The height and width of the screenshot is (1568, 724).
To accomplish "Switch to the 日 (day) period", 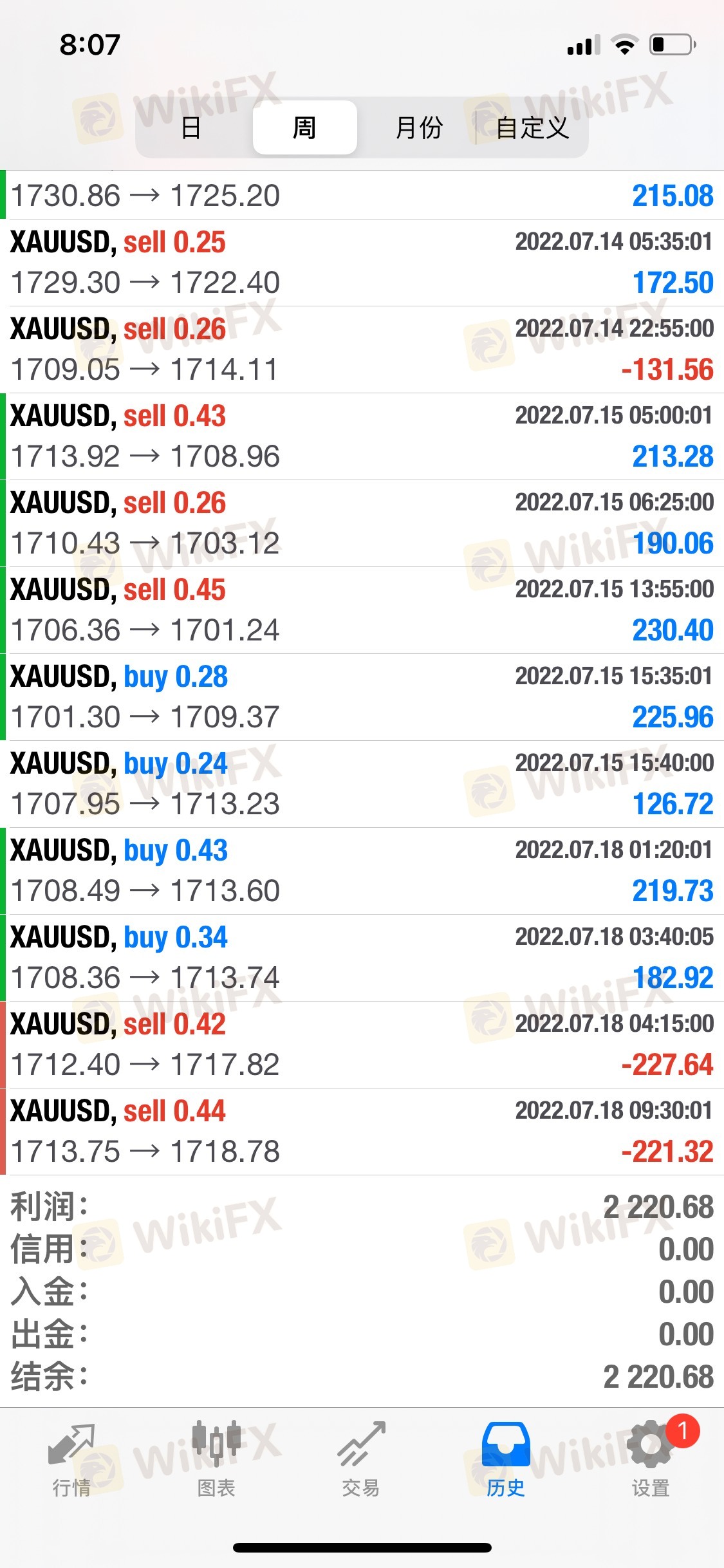I will coord(191,127).
